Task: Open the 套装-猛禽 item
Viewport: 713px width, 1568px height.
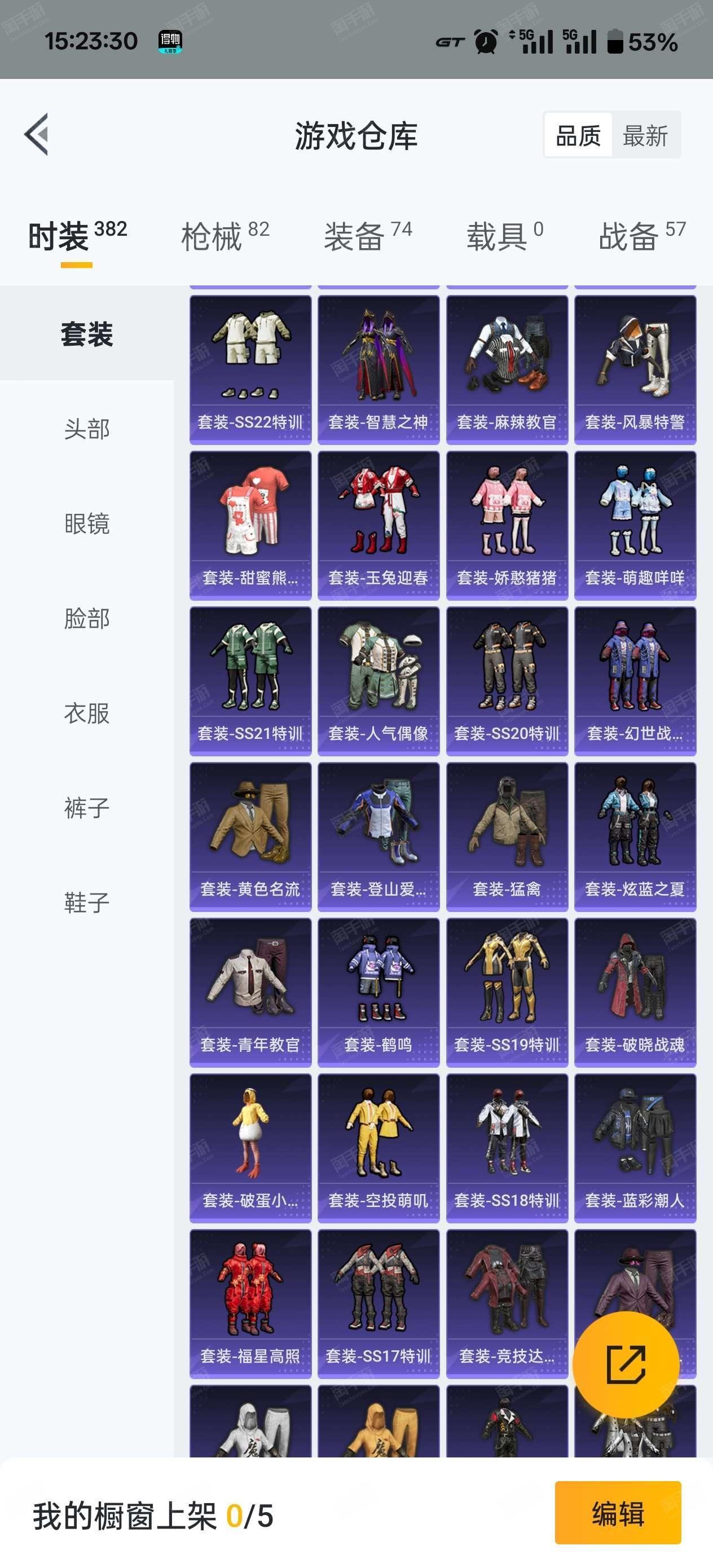Action: [x=507, y=837]
